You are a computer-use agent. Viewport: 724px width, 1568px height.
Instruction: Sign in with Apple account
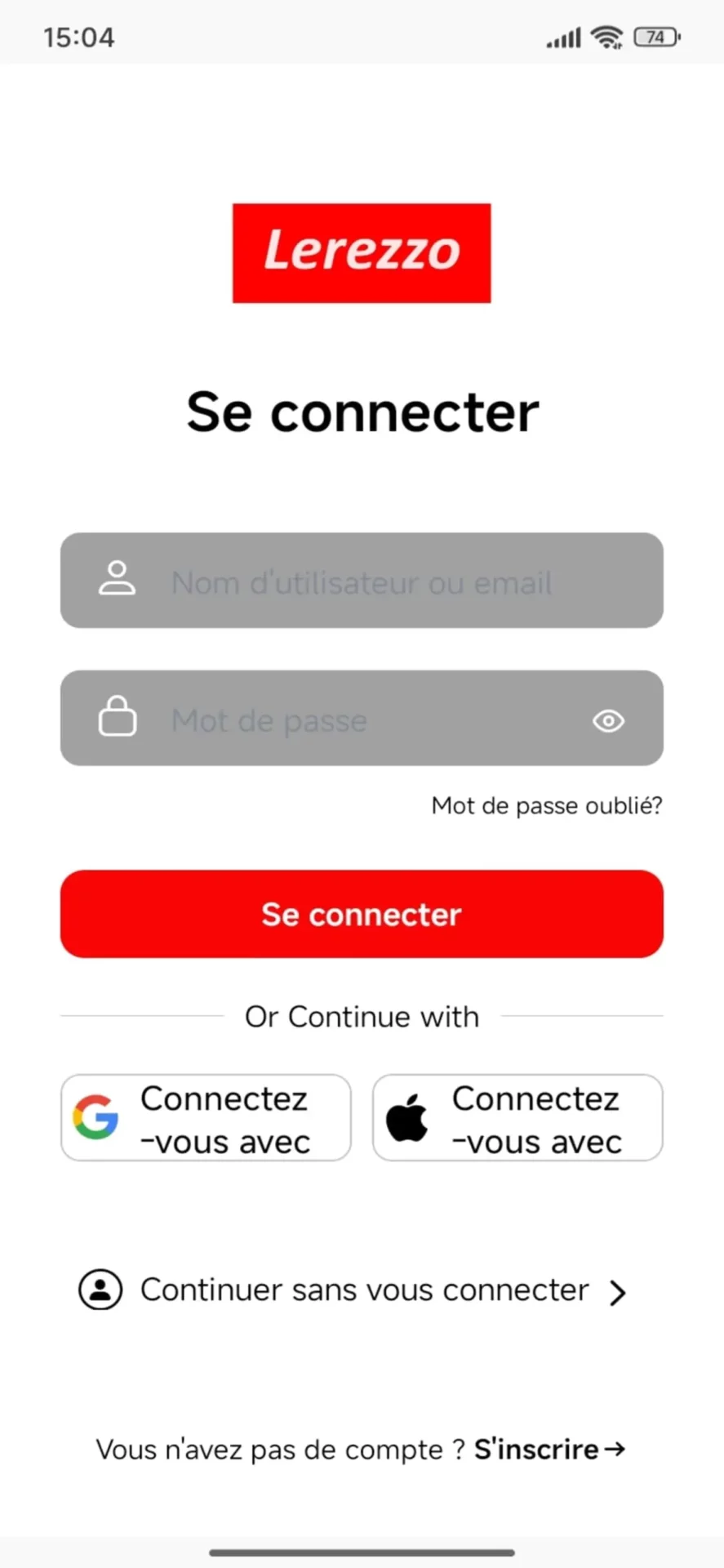(x=517, y=1117)
